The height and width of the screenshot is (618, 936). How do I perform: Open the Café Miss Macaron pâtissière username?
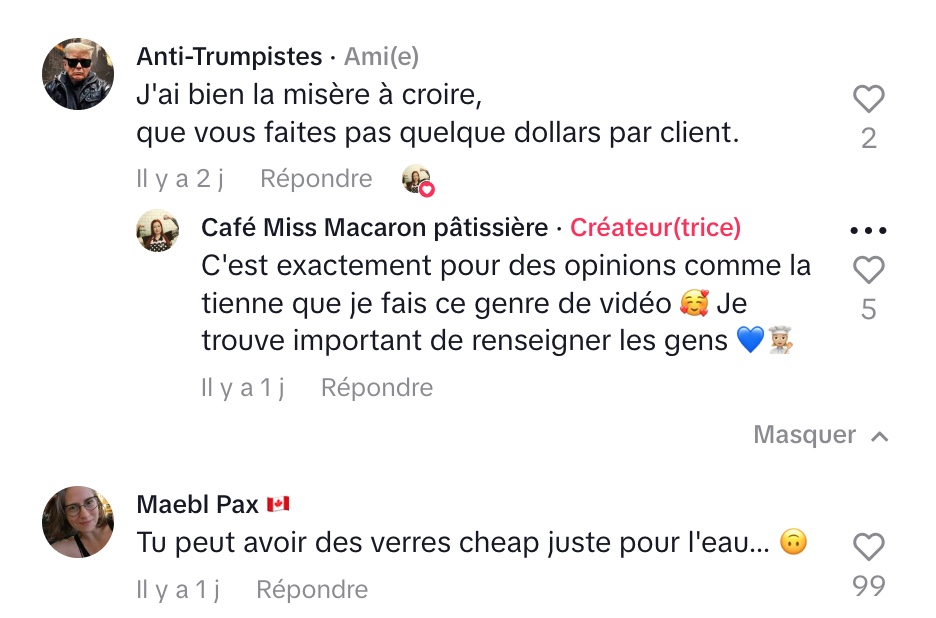(x=374, y=228)
